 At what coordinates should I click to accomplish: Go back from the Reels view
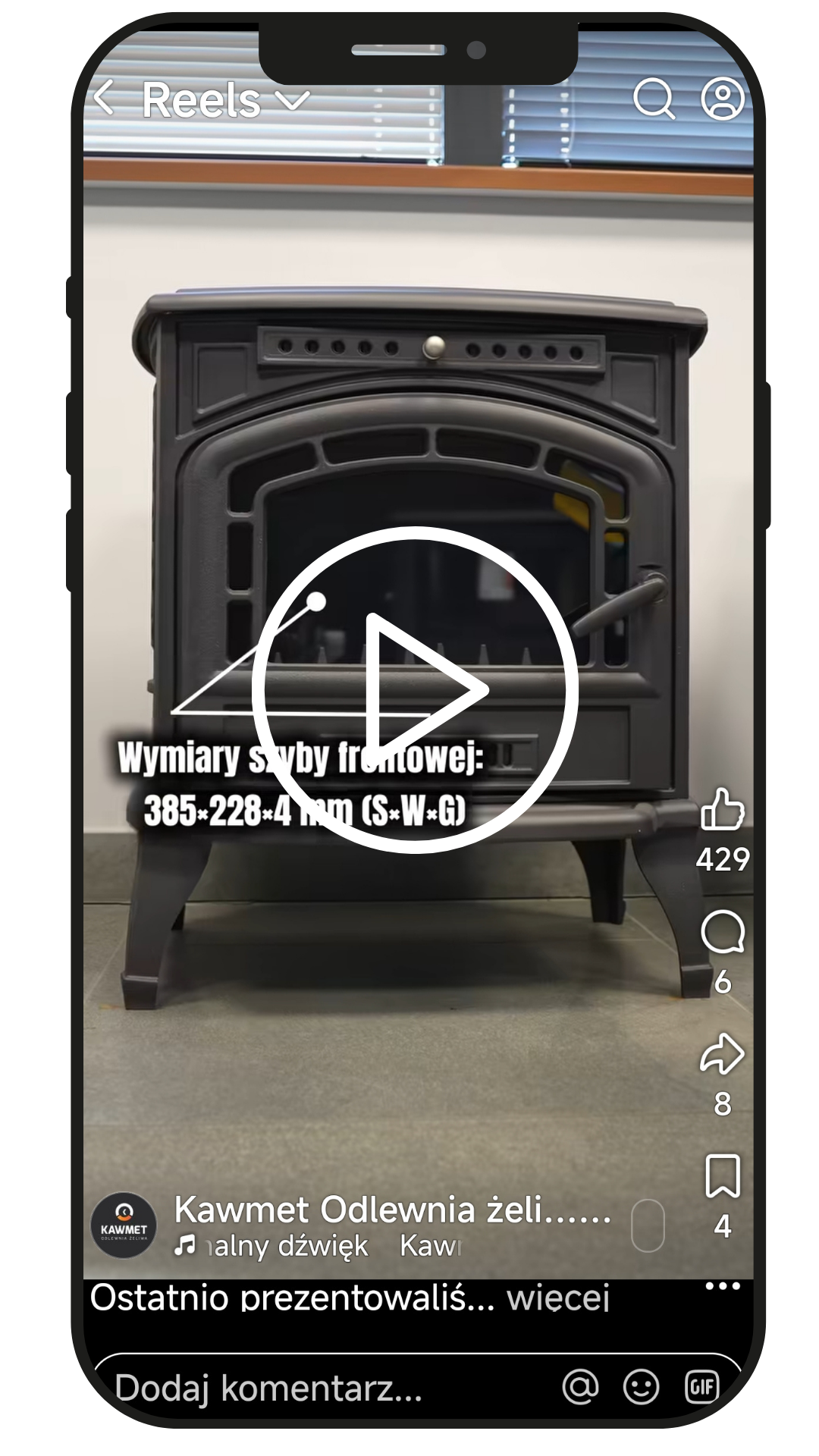[x=105, y=98]
